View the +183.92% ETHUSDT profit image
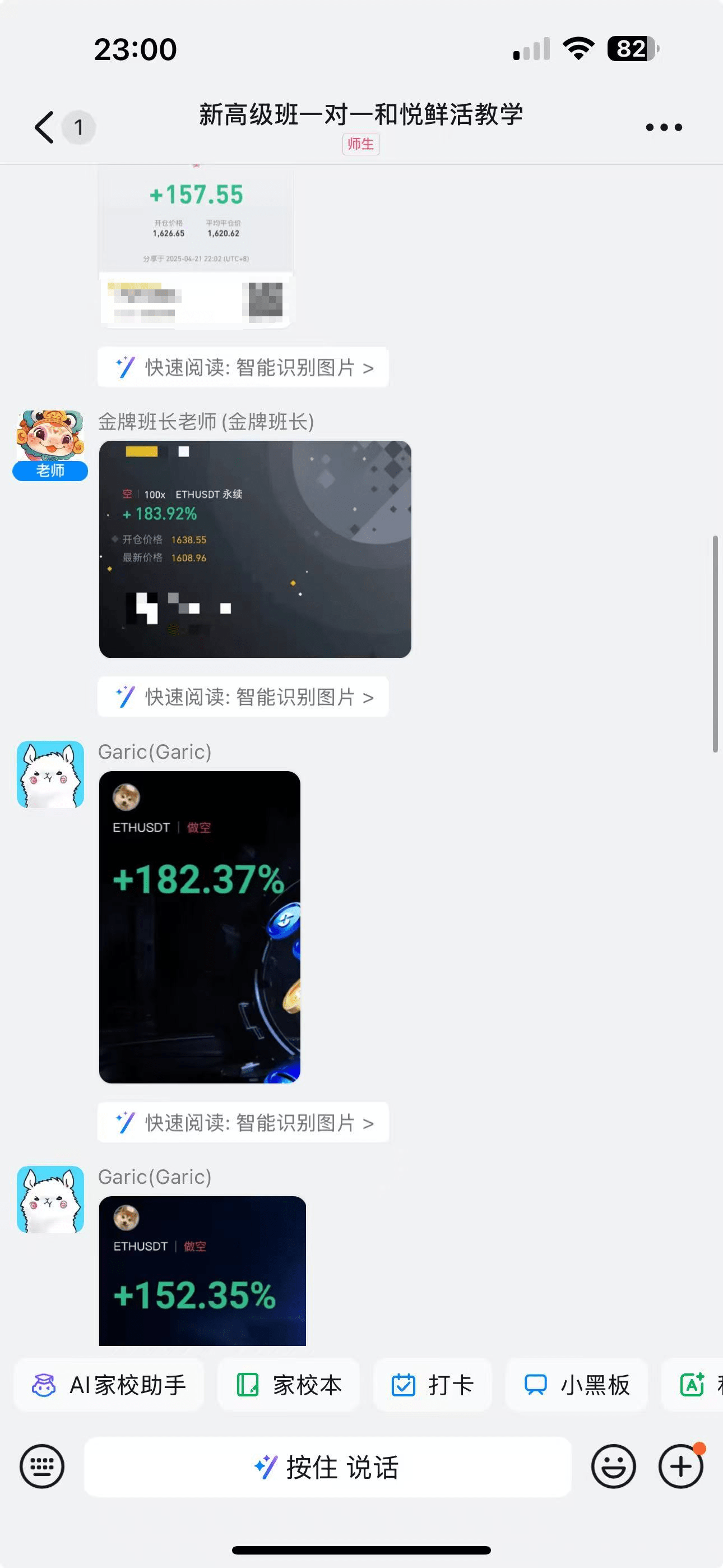 click(254, 547)
